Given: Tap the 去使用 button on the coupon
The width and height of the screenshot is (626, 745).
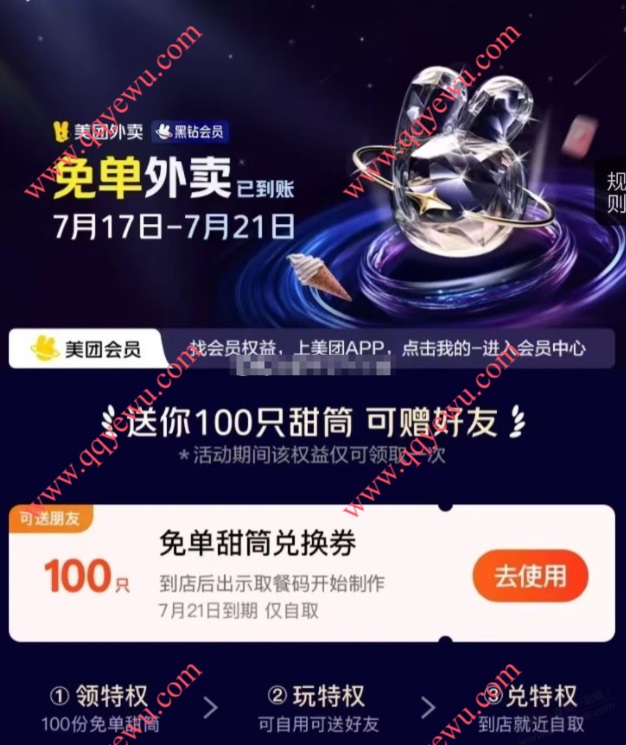Looking at the screenshot, I should (530, 575).
